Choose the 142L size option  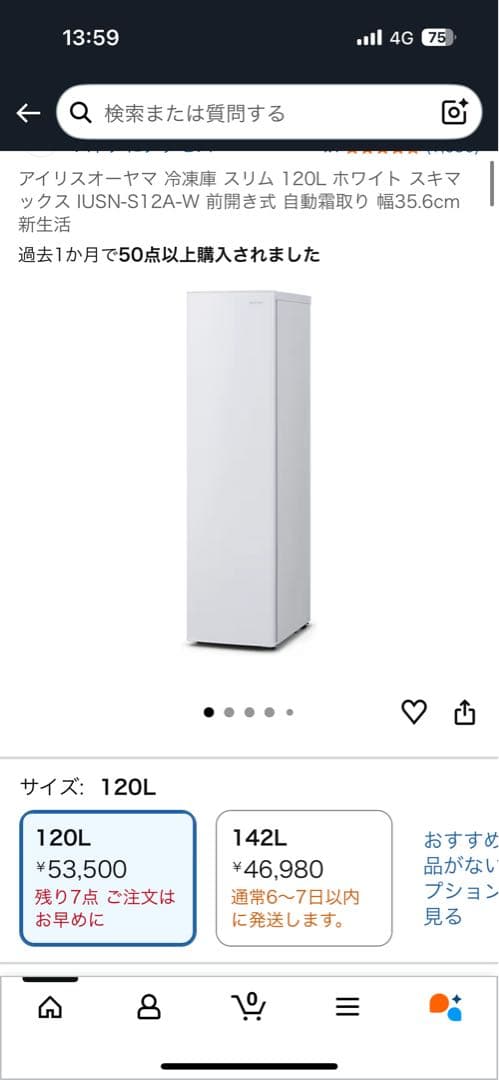point(304,878)
